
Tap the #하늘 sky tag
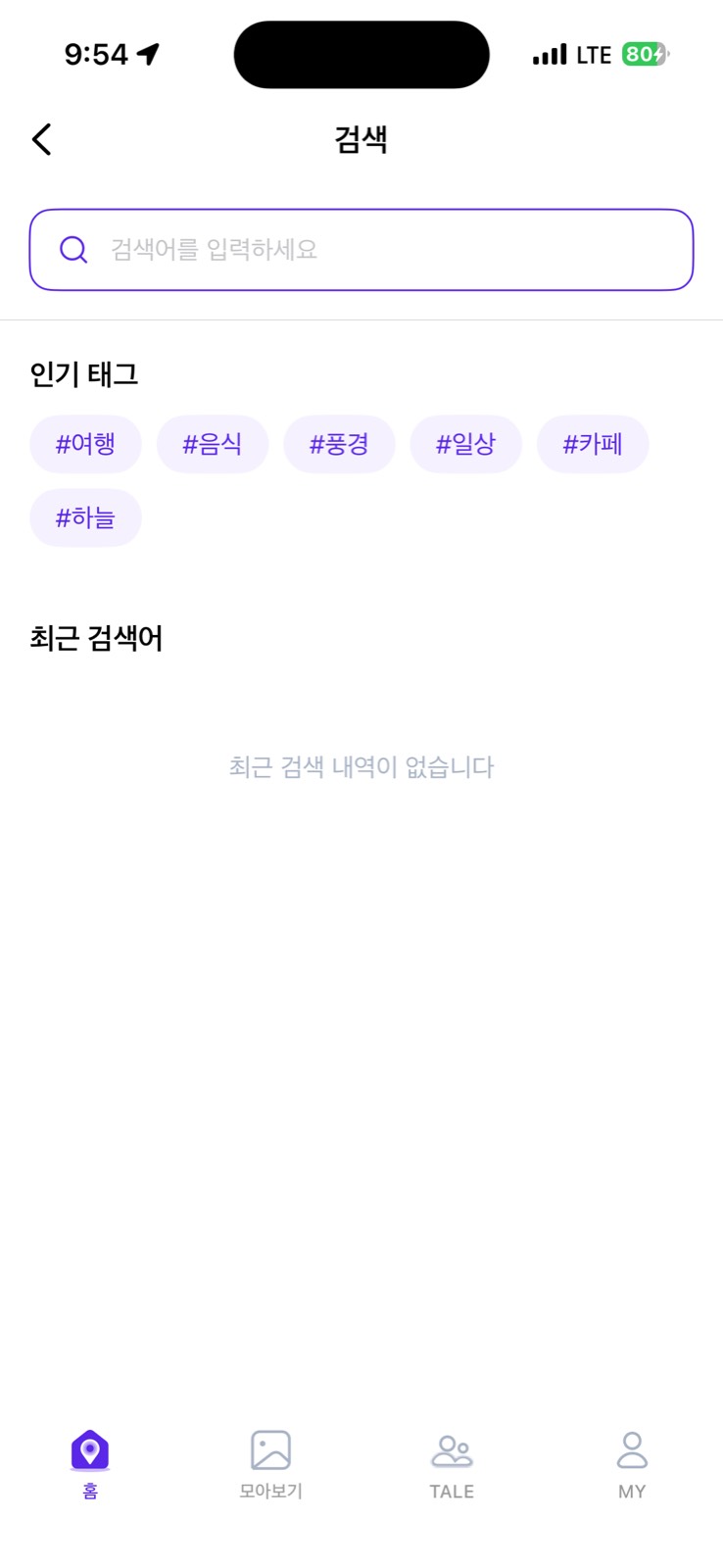click(x=85, y=517)
